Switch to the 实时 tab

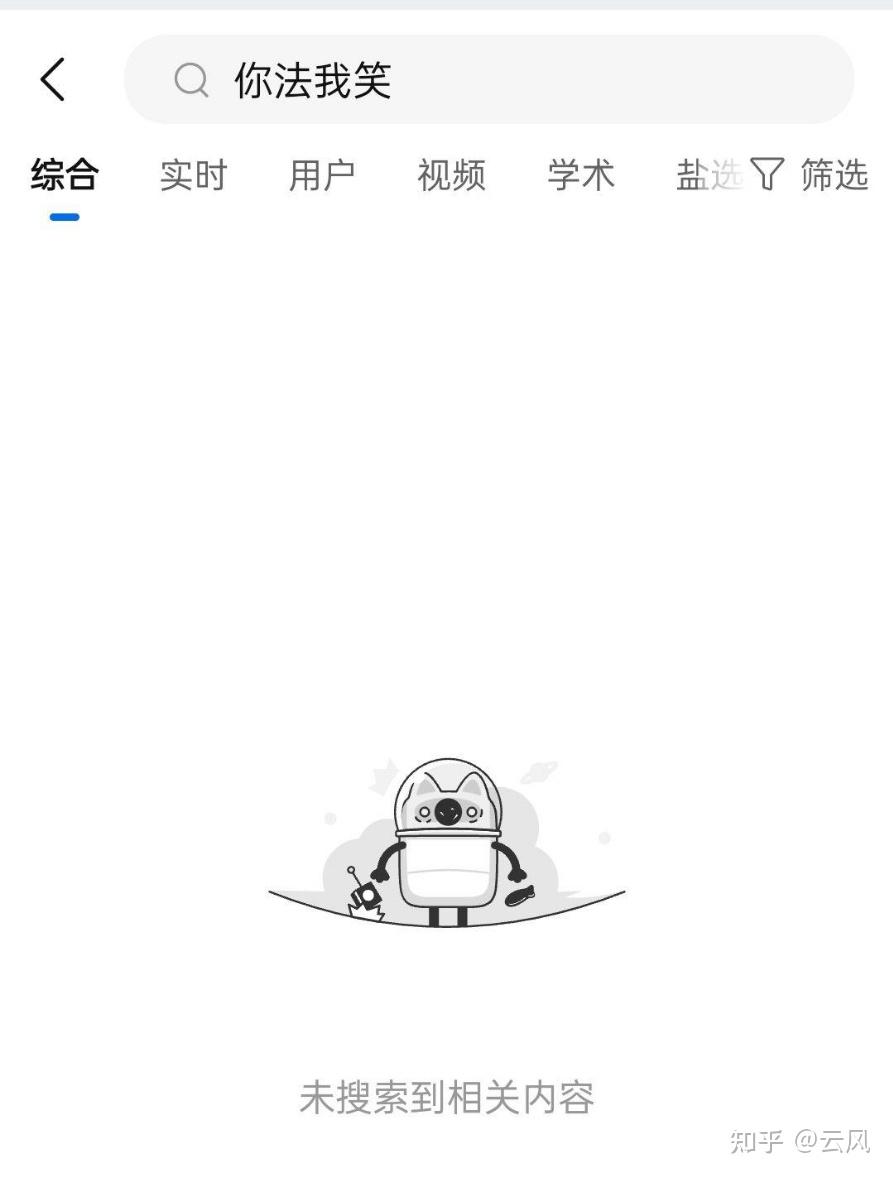click(x=193, y=176)
